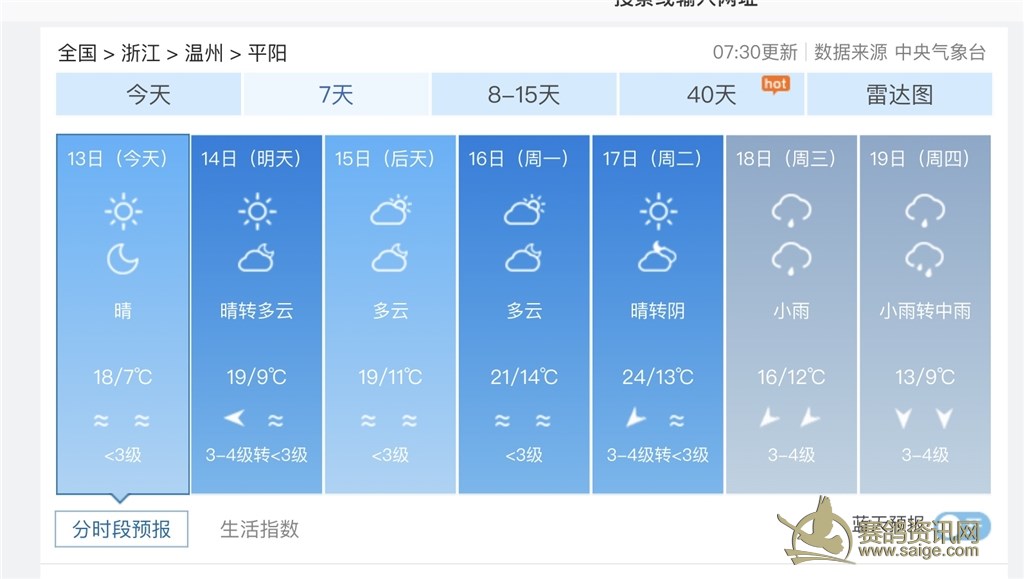This screenshot has width=1024, height=579.
Task: Select the 16日 (周一) weather card
Action: click(524, 314)
